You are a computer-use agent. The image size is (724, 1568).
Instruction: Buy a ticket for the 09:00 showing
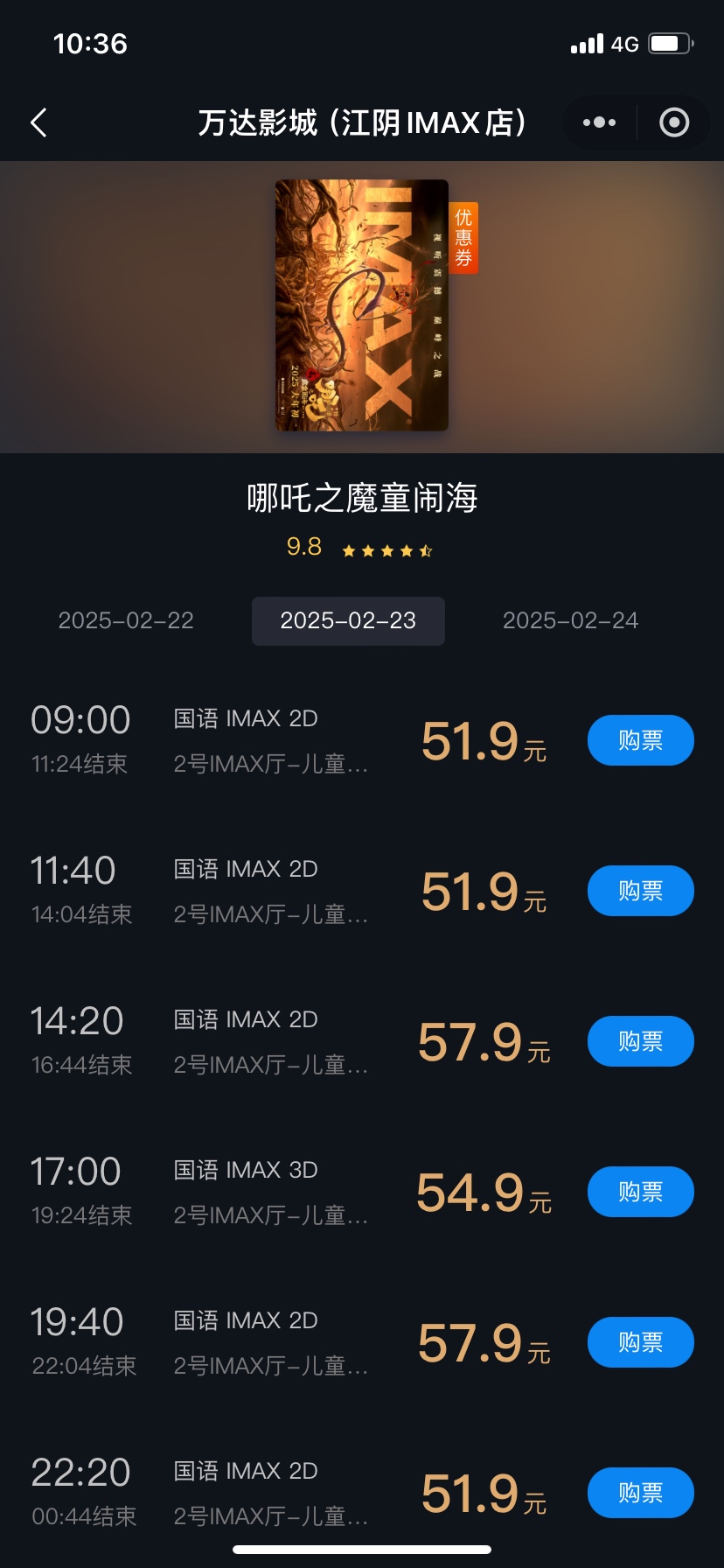pos(640,740)
